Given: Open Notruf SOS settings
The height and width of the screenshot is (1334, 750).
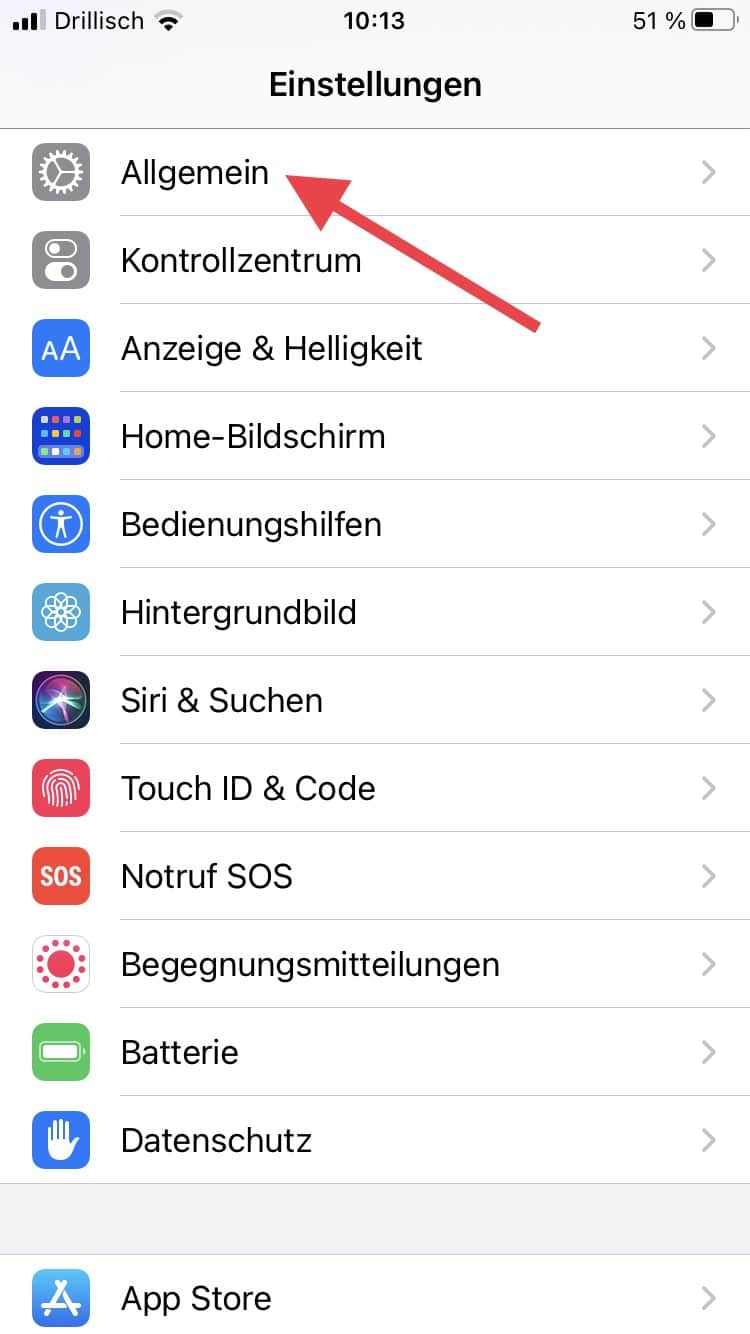Looking at the screenshot, I should coord(206,877).
